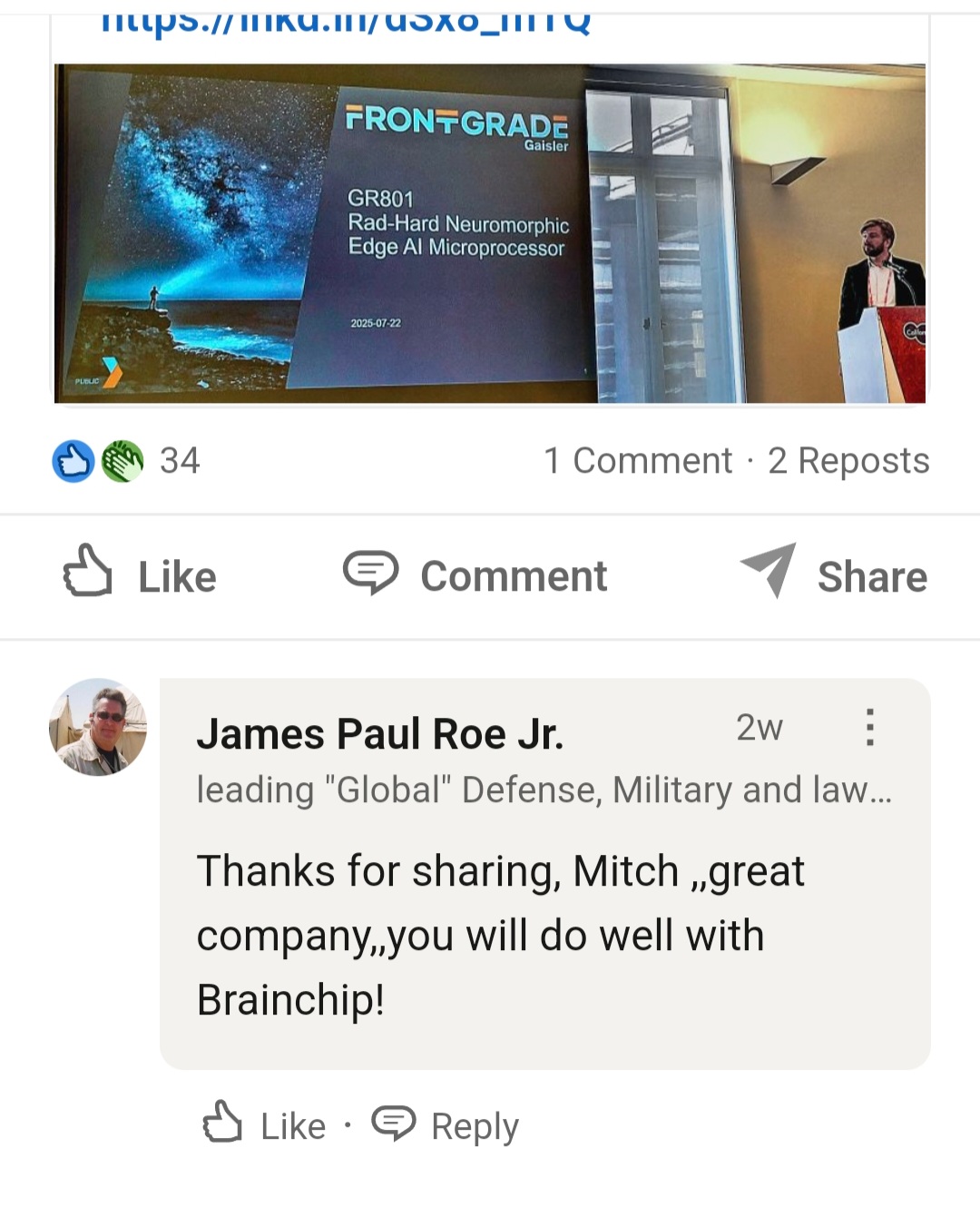Like this post
This screenshot has height=1217, width=980.
(141, 575)
